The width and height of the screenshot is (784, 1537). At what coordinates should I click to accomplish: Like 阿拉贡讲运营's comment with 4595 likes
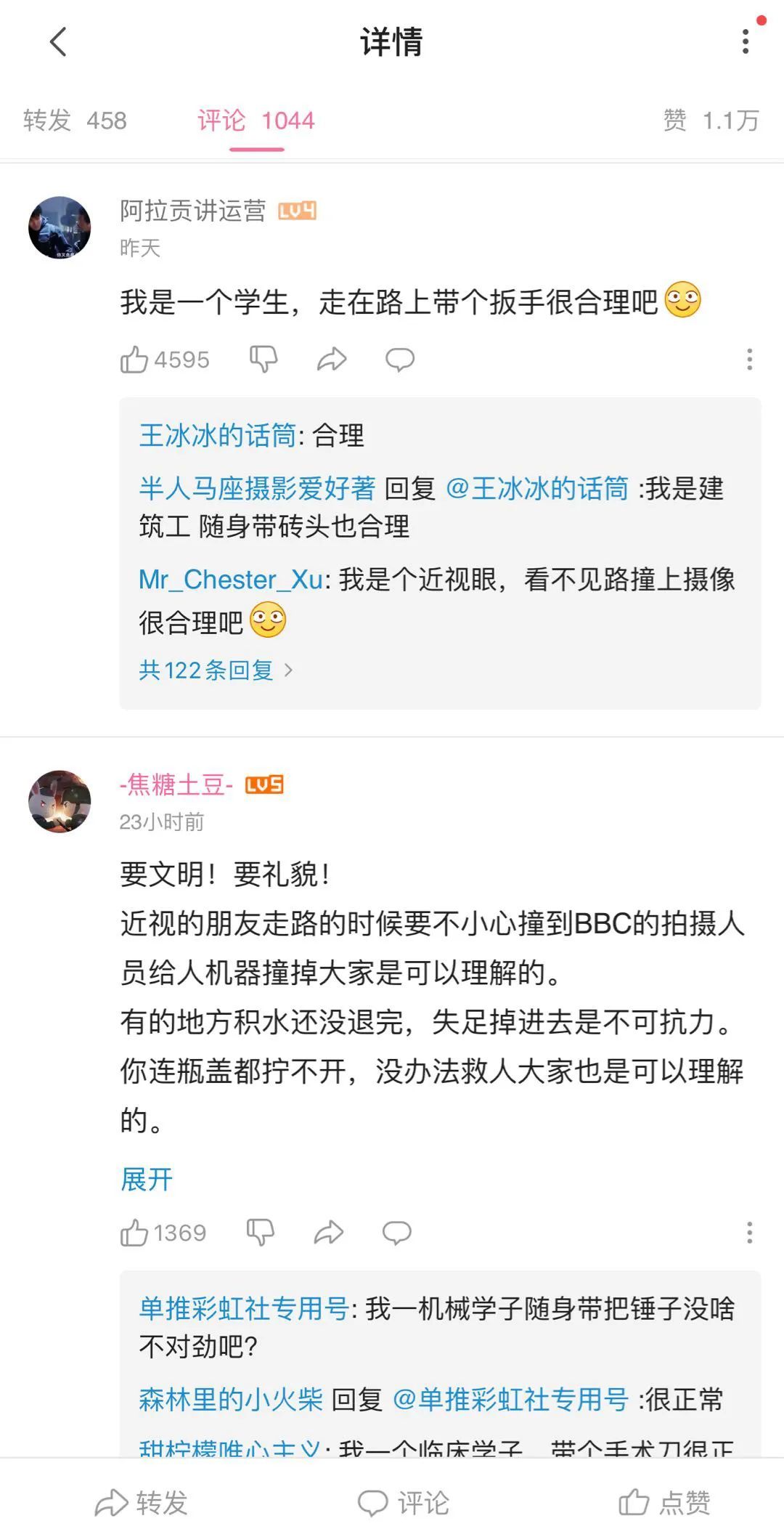tap(135, 360)
